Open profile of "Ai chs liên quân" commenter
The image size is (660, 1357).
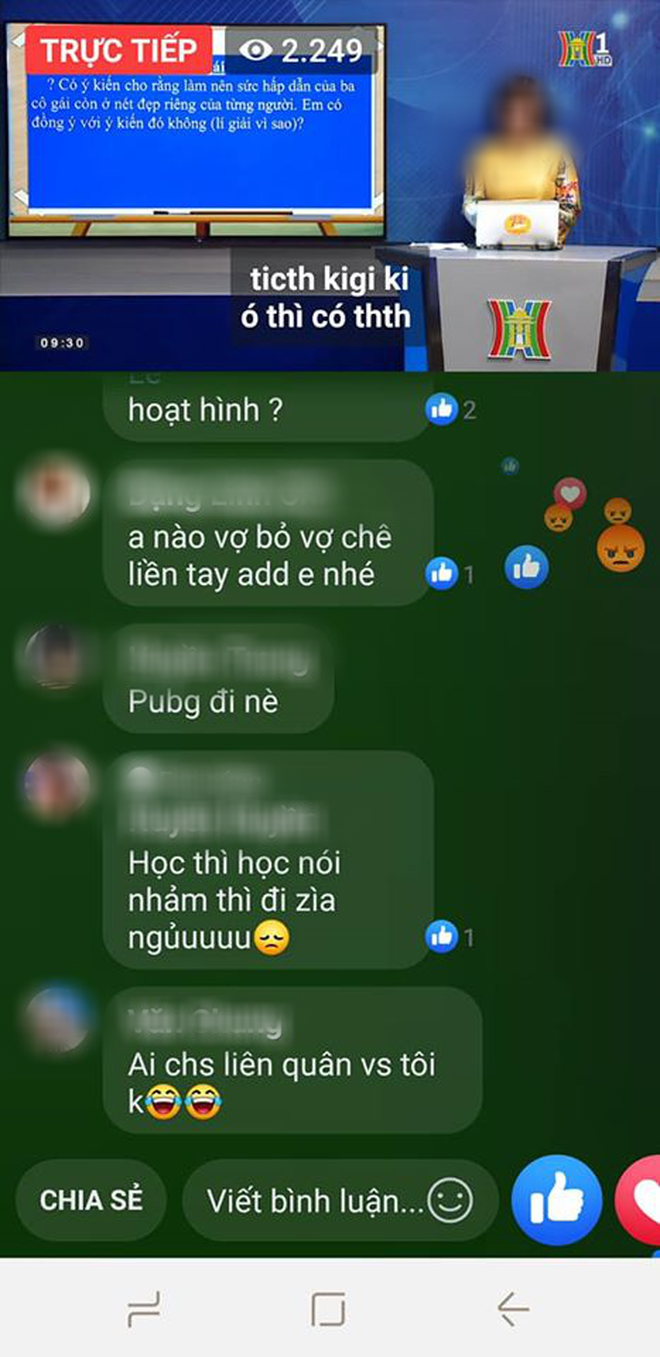55,1020
